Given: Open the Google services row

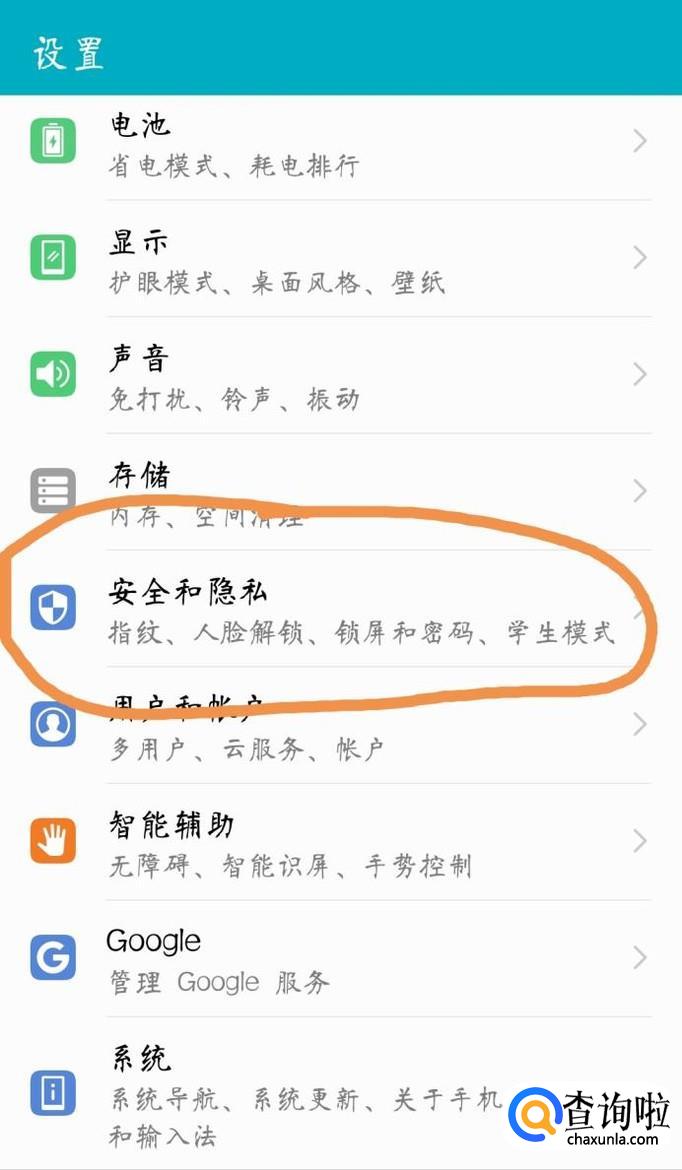Looking at the screenshot, I should point(340,959).
